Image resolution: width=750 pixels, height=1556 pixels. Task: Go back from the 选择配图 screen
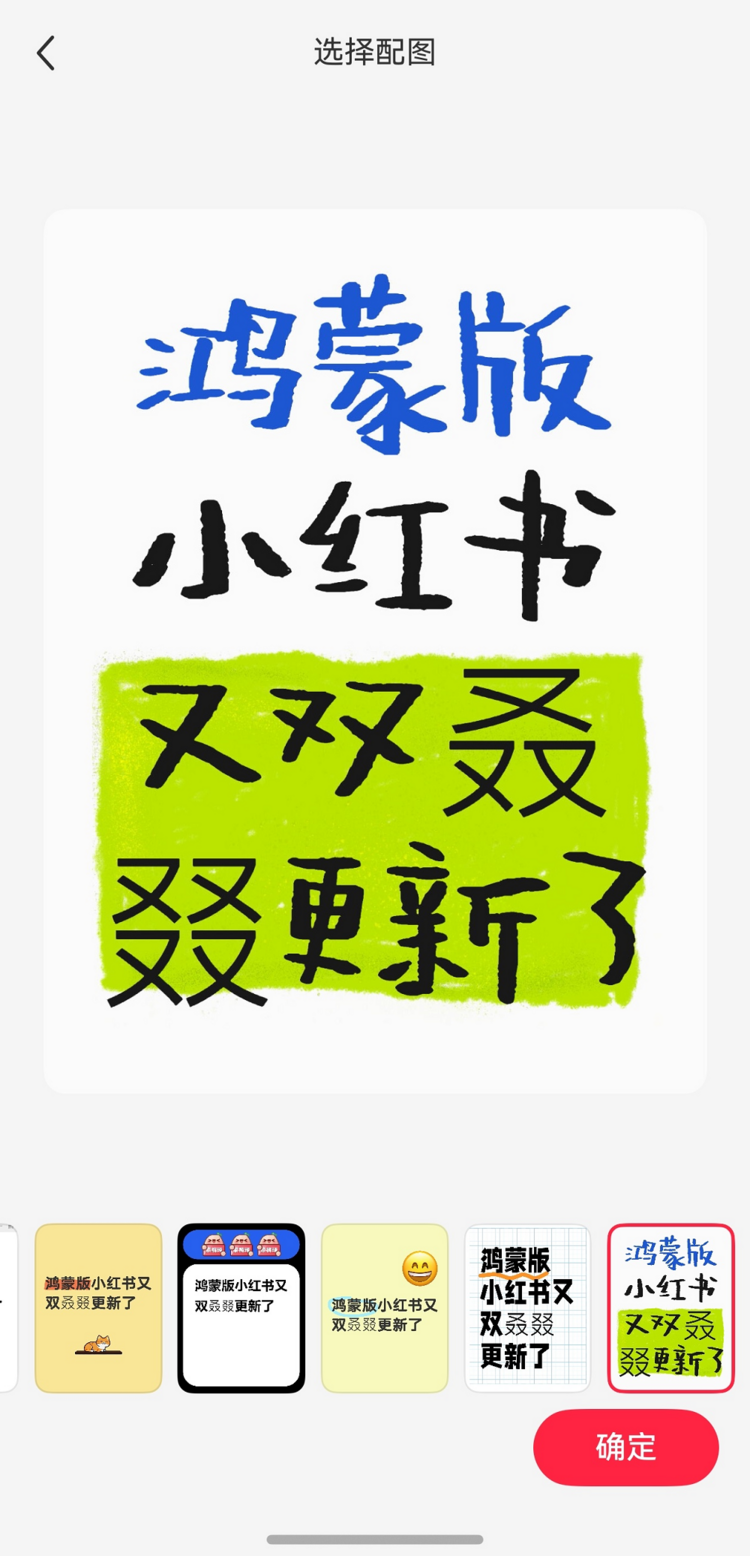[46, 53]
